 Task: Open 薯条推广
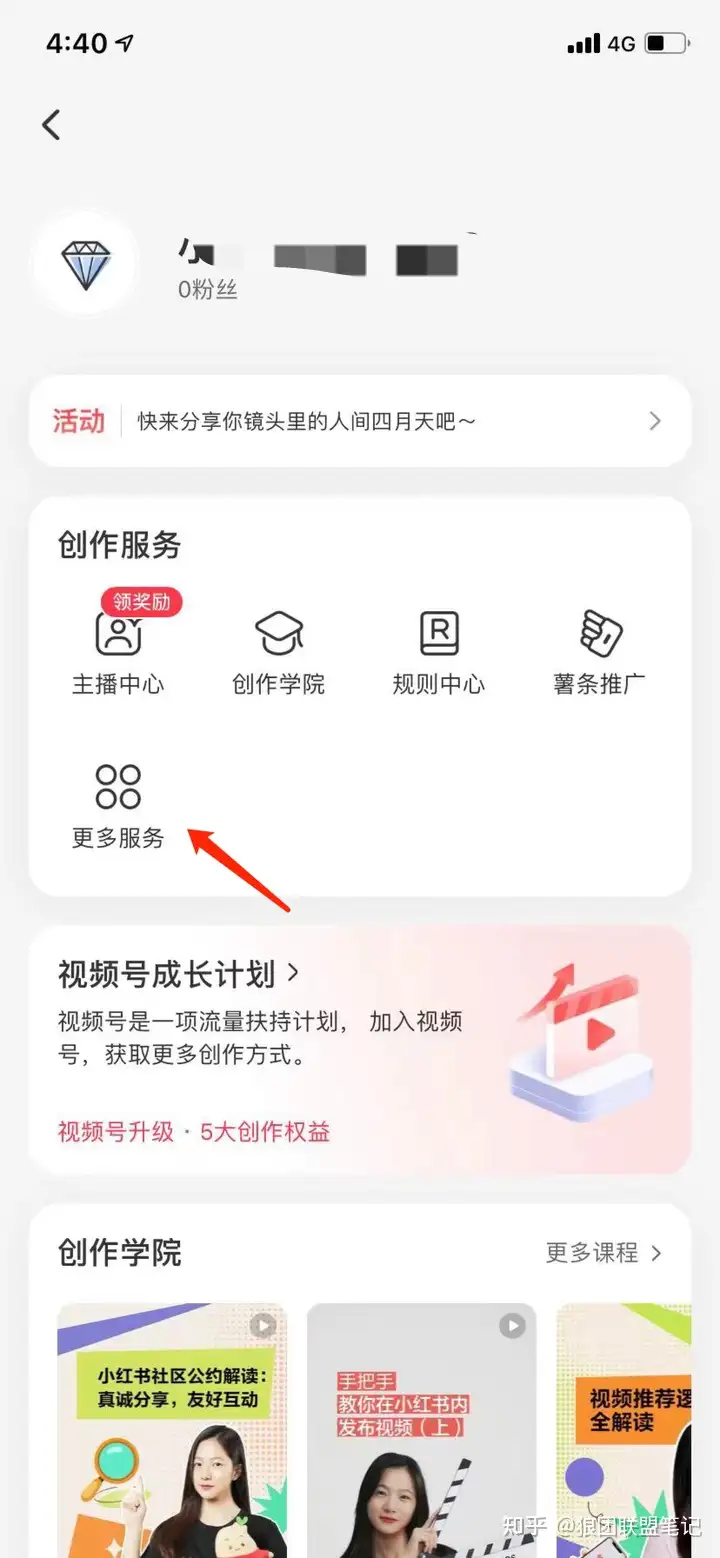599,652
